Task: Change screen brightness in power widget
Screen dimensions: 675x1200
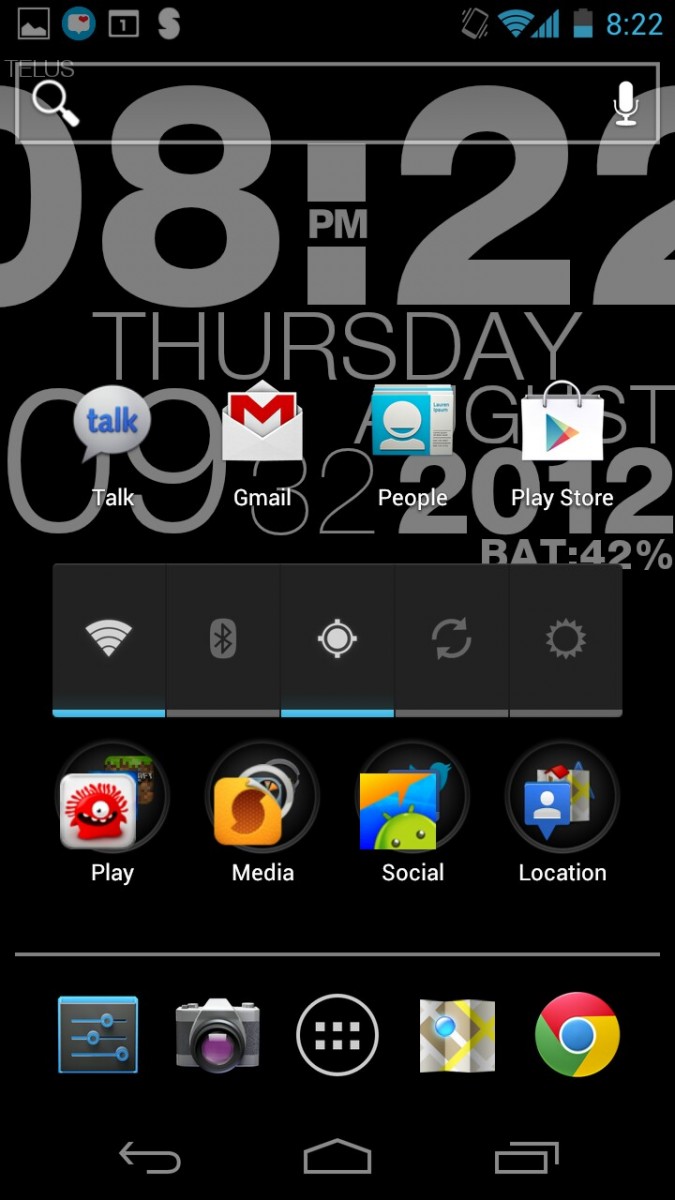Action: [566, 639]
